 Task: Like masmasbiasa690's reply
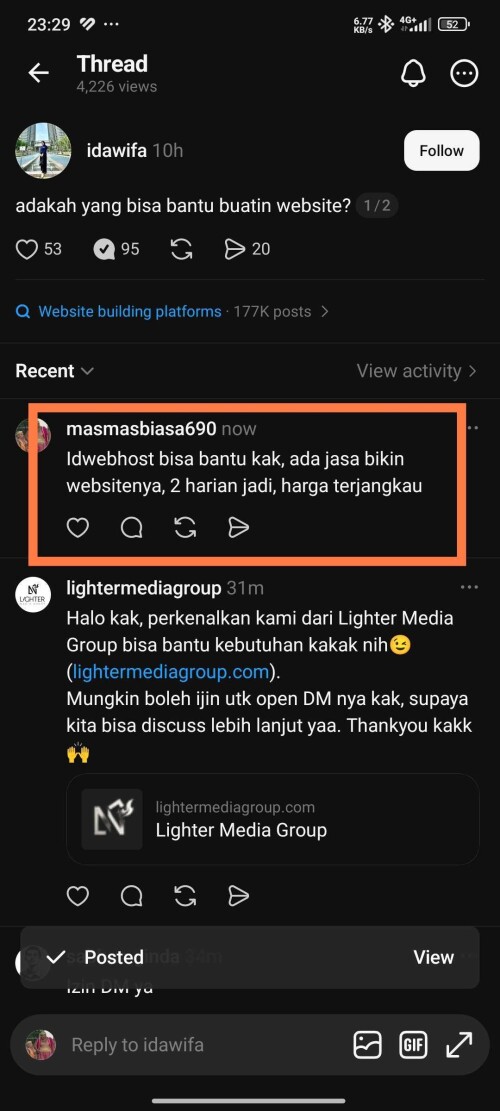[x=78, y=527]
